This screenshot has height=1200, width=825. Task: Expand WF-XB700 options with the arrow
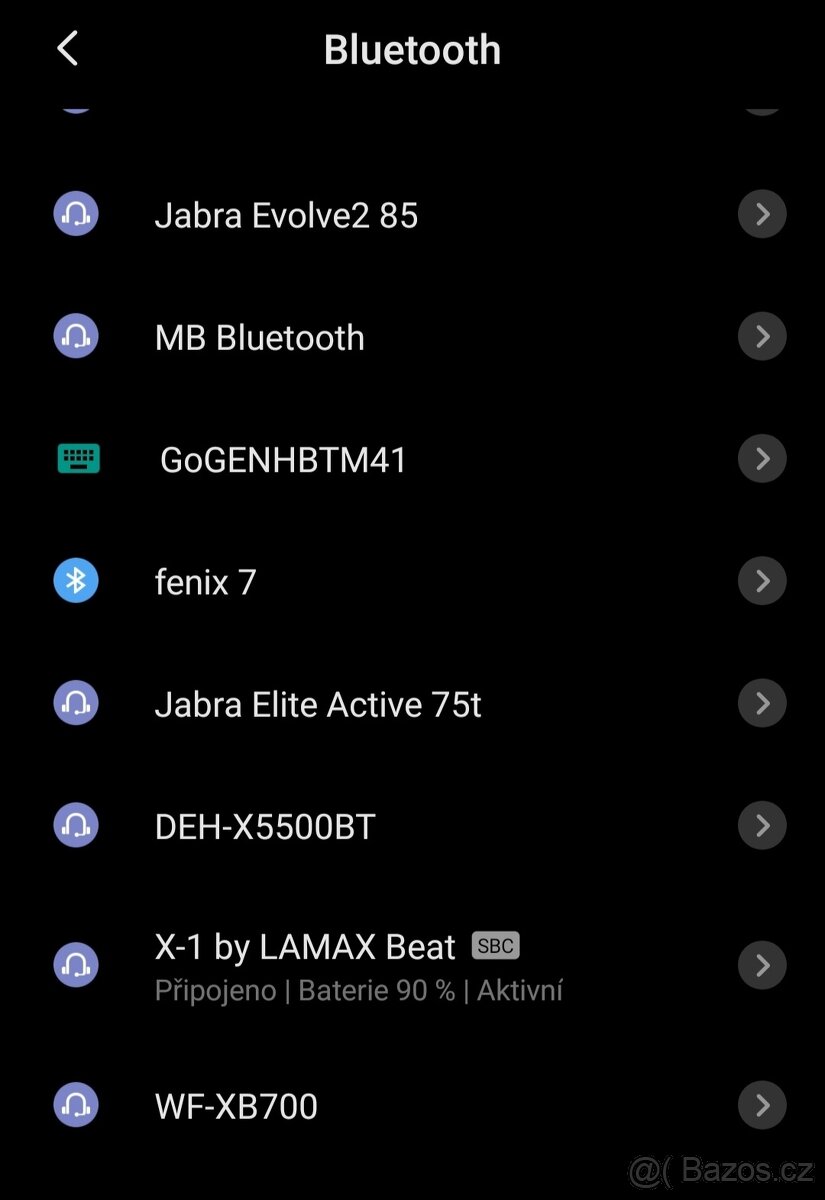(762, 1105)
